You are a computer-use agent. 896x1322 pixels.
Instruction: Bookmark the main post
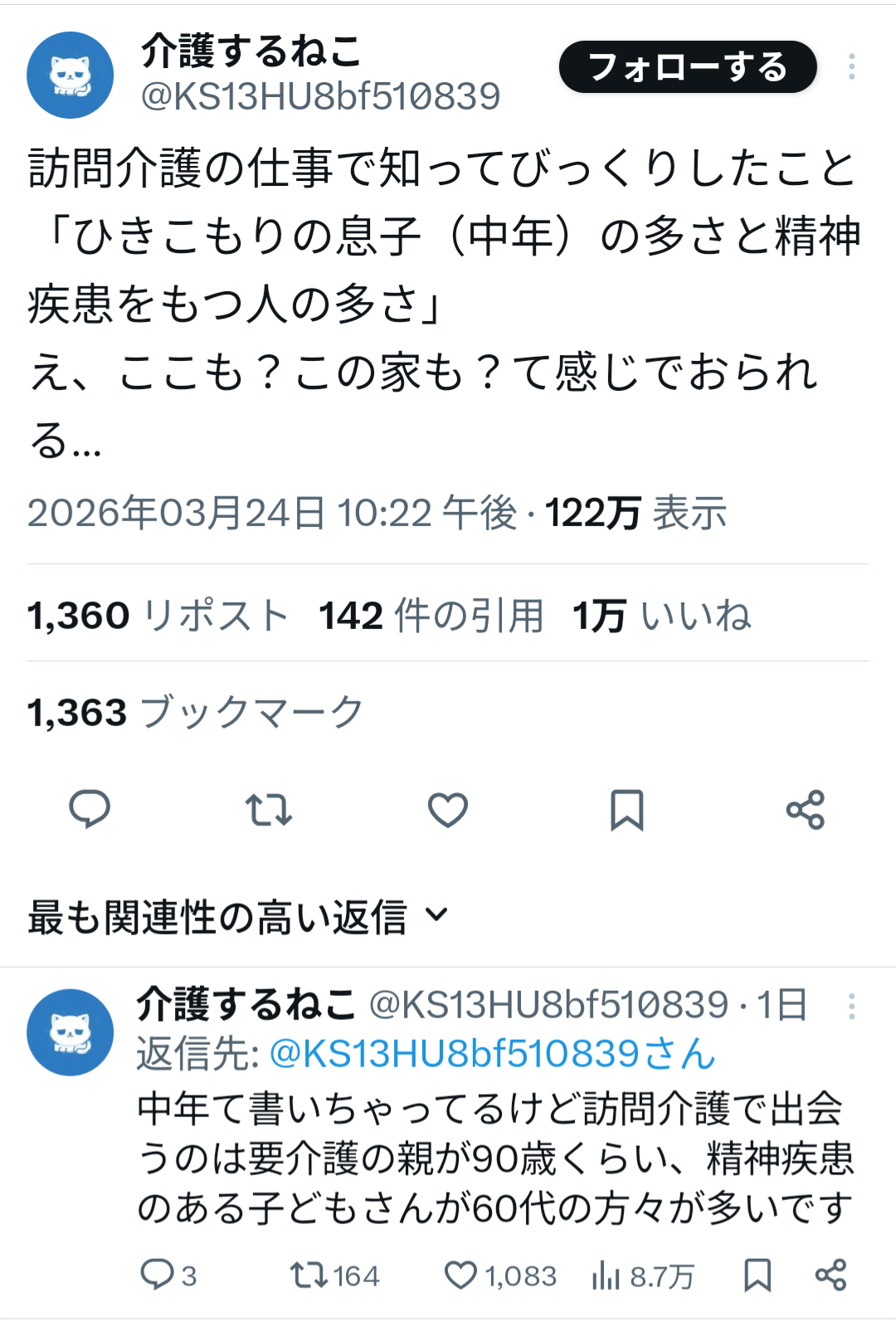[627, 809]
